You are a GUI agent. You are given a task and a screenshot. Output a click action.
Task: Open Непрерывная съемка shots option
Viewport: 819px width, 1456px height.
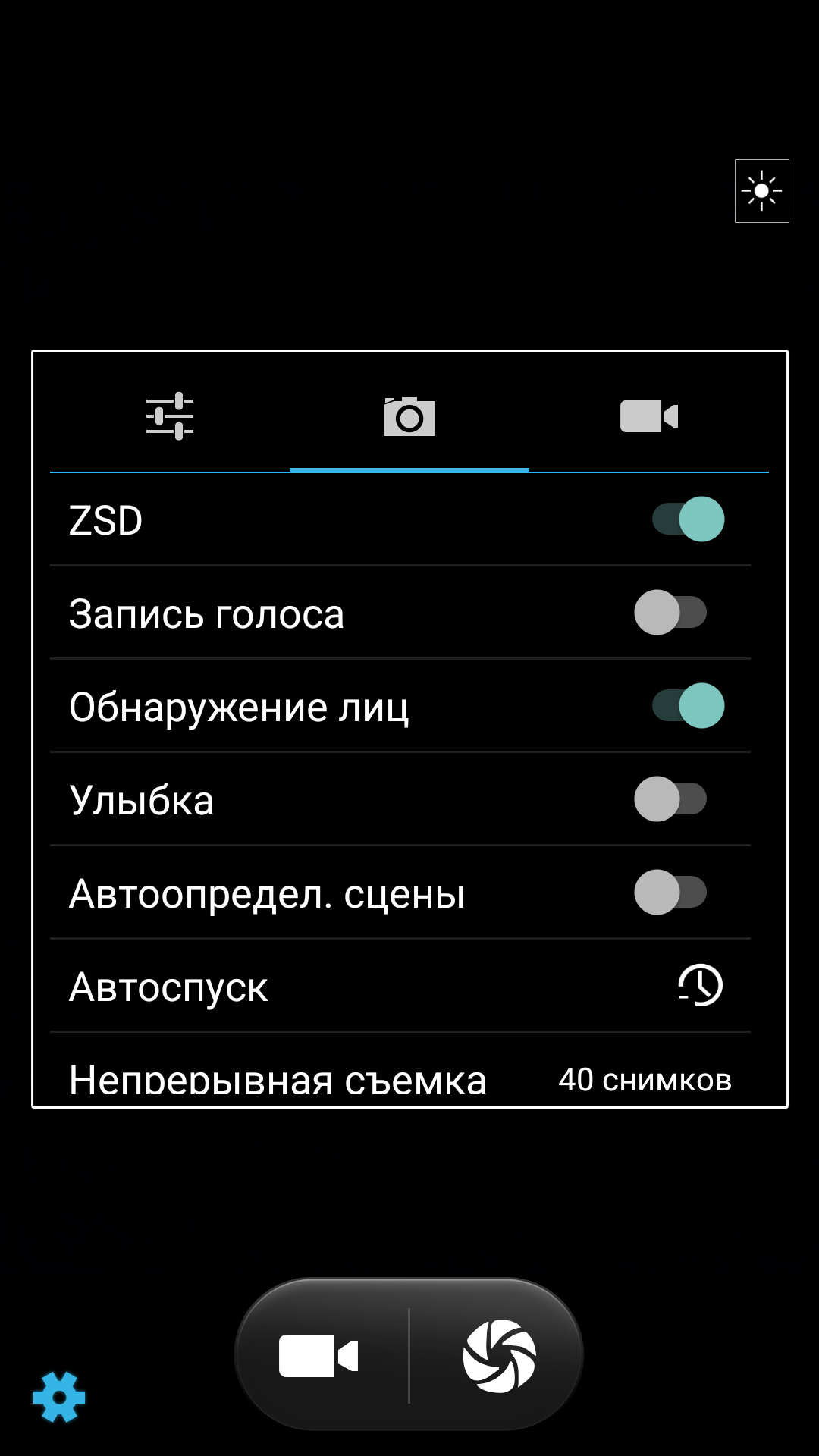coord(400,1070)
